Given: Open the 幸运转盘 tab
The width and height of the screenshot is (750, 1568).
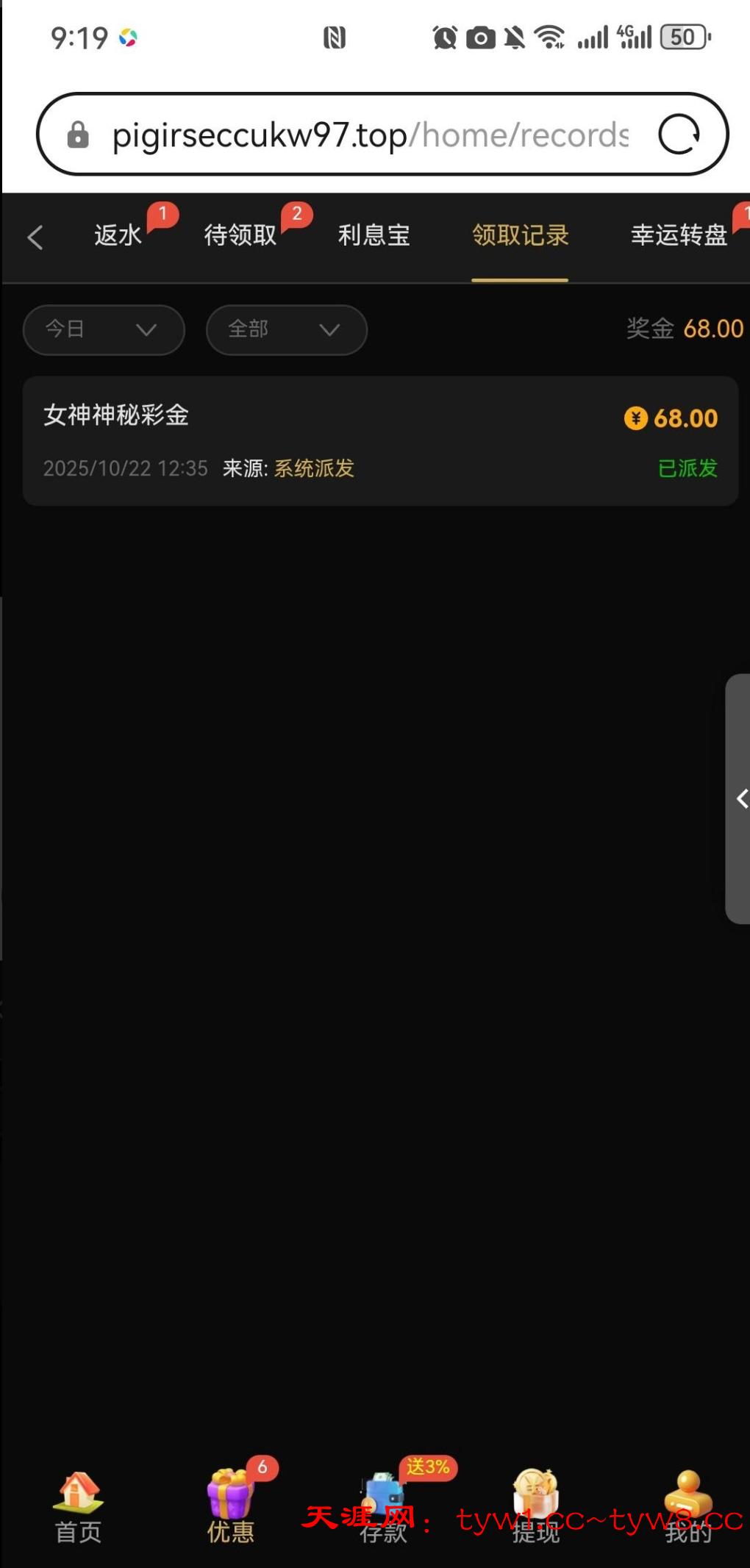Looking at the screenshot, I should (679, 235).
